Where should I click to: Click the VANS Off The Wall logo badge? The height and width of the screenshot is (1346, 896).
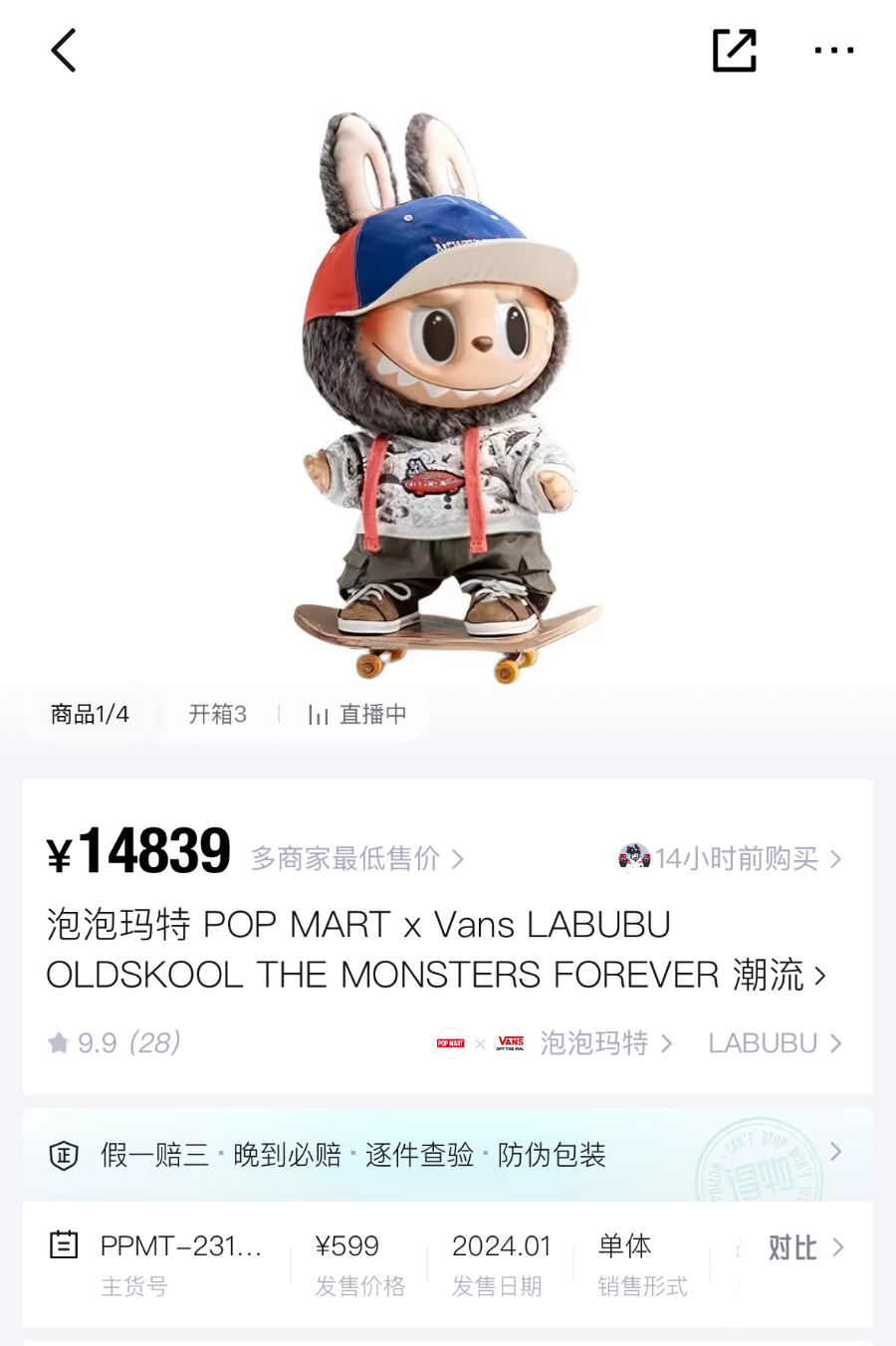[x=511, y=1043]
